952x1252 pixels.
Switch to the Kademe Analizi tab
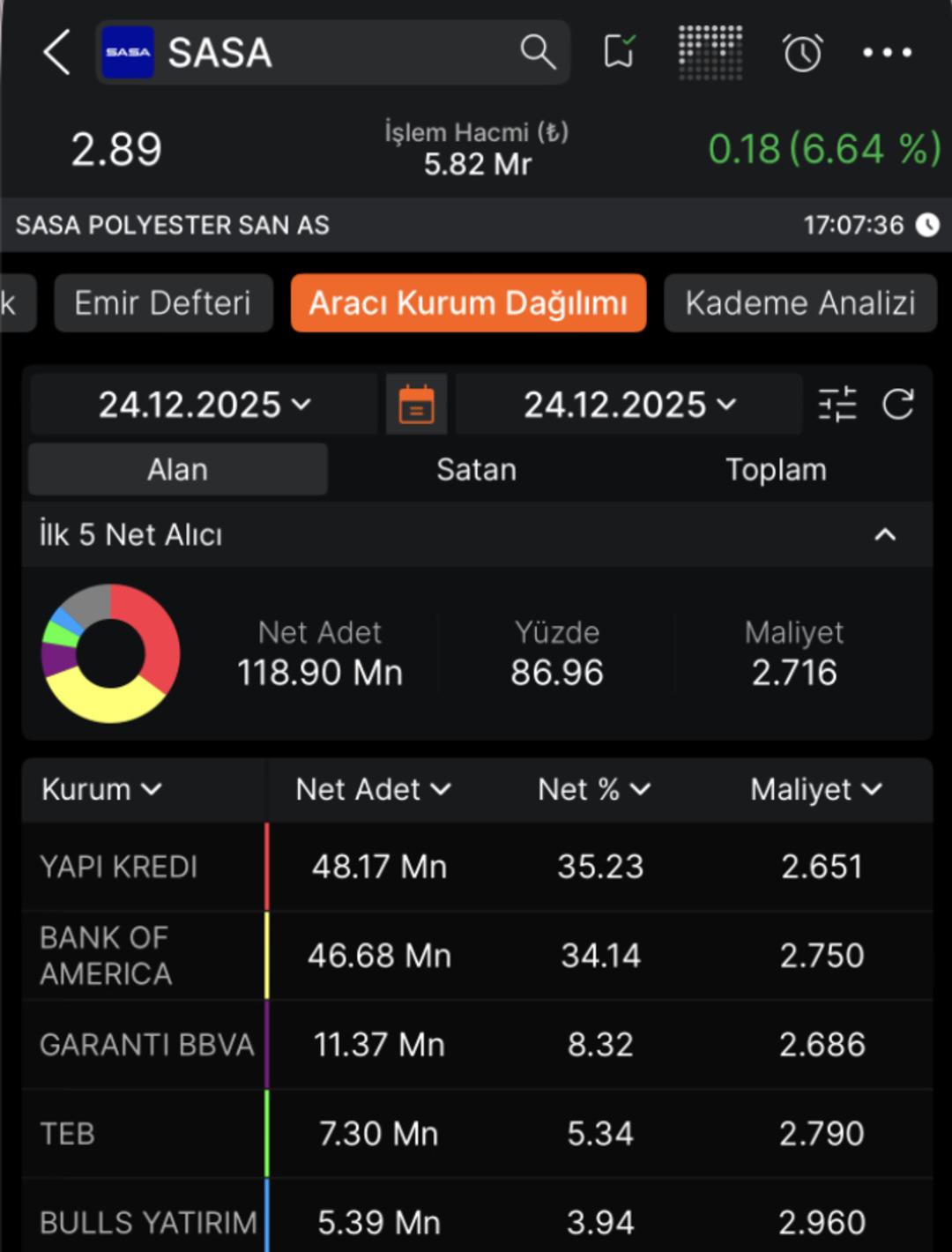click(x=800, y=303)
